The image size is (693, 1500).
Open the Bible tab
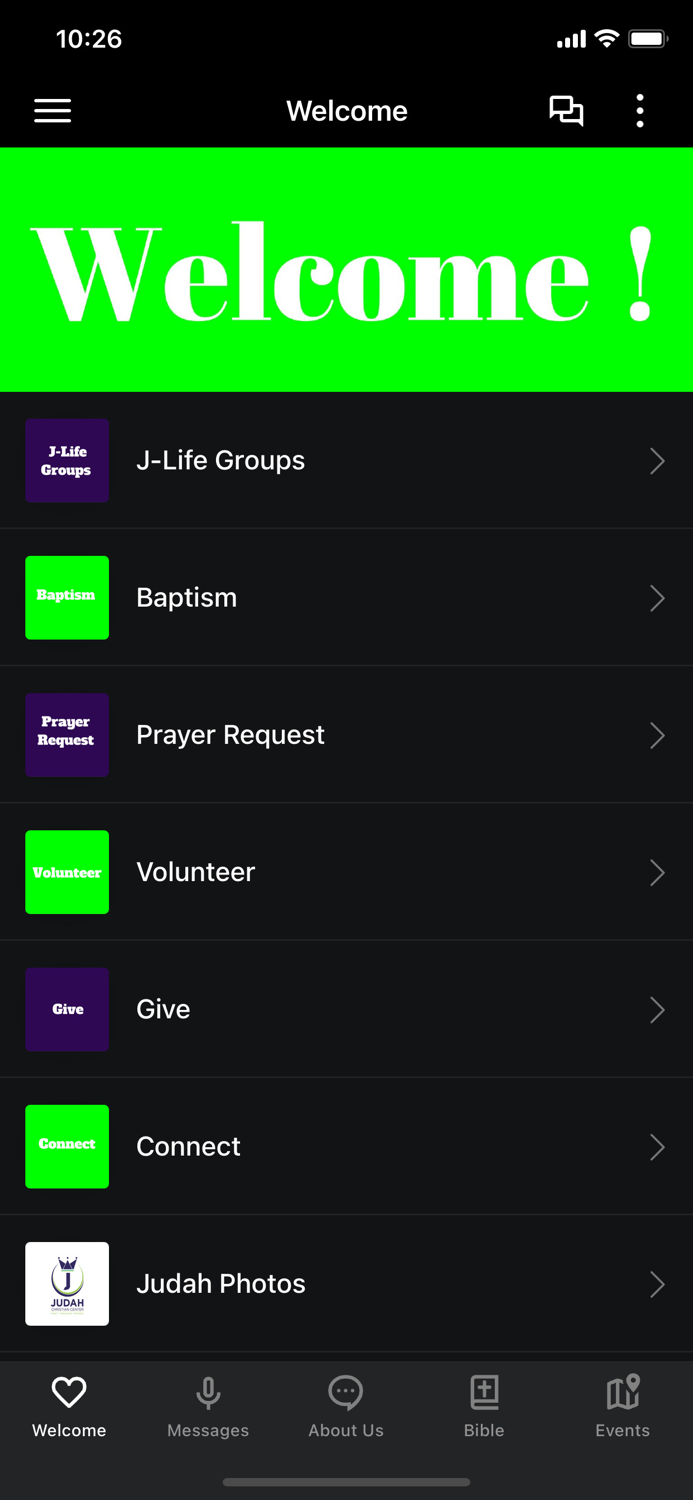[x=484, y=1406]
